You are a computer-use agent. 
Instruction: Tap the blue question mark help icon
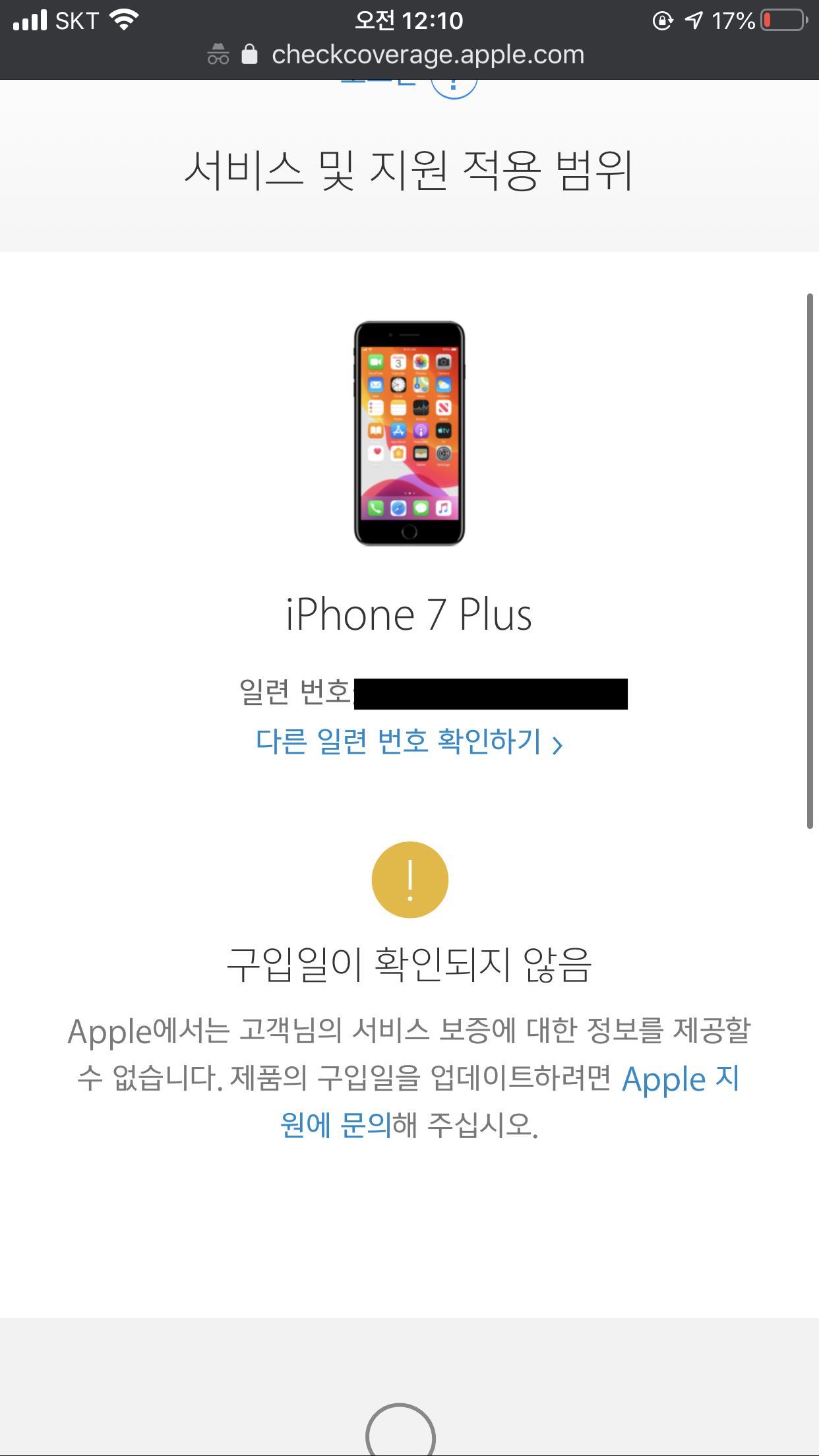[x=454, y=88]
